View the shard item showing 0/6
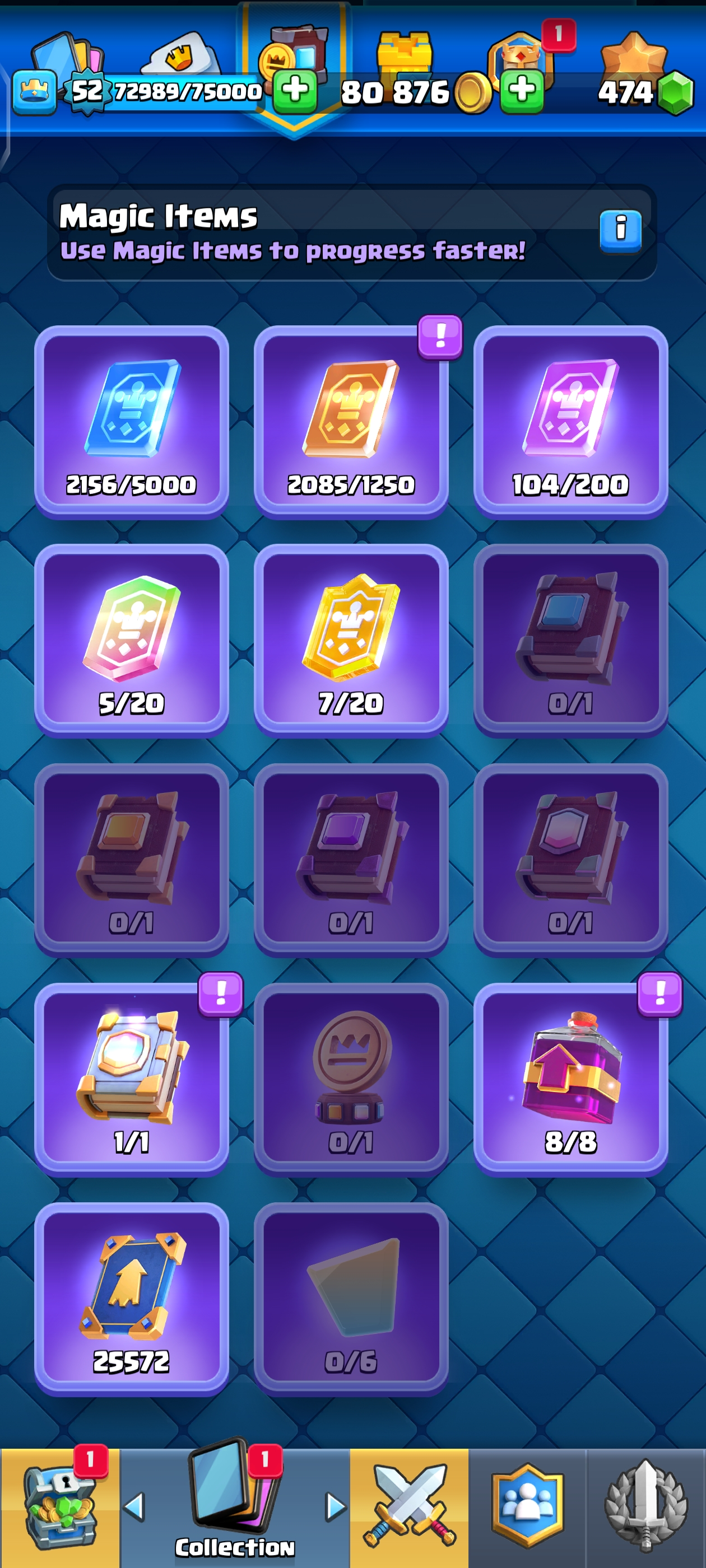The height and width of the screenshot is (1568, 706). pyautogui.click(x=351, y=1298)
